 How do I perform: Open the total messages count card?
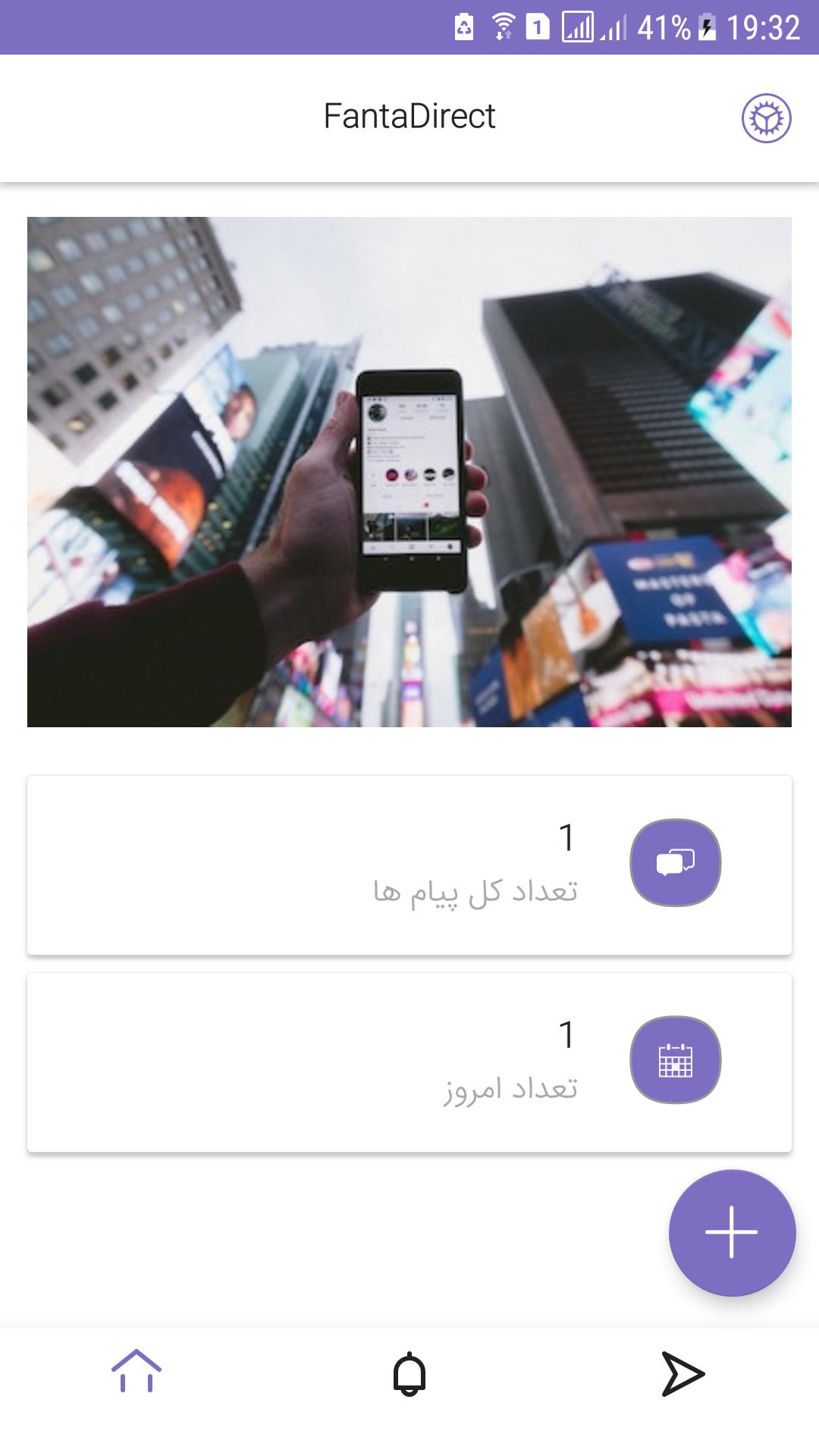(x=409, y=864)
